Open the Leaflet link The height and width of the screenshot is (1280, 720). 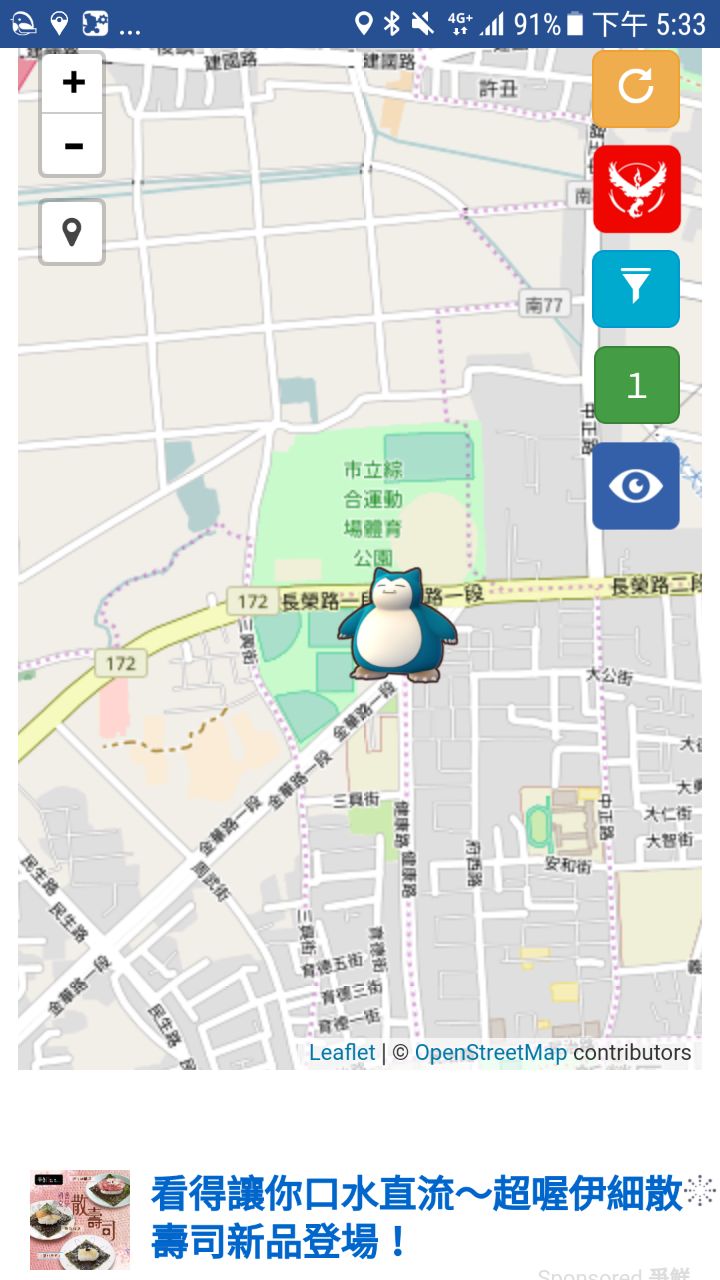pyautogui.click(x=342, y=1052)
